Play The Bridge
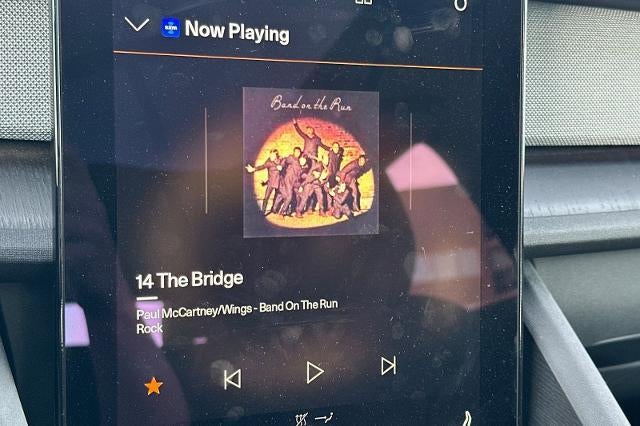 point(315,372)
